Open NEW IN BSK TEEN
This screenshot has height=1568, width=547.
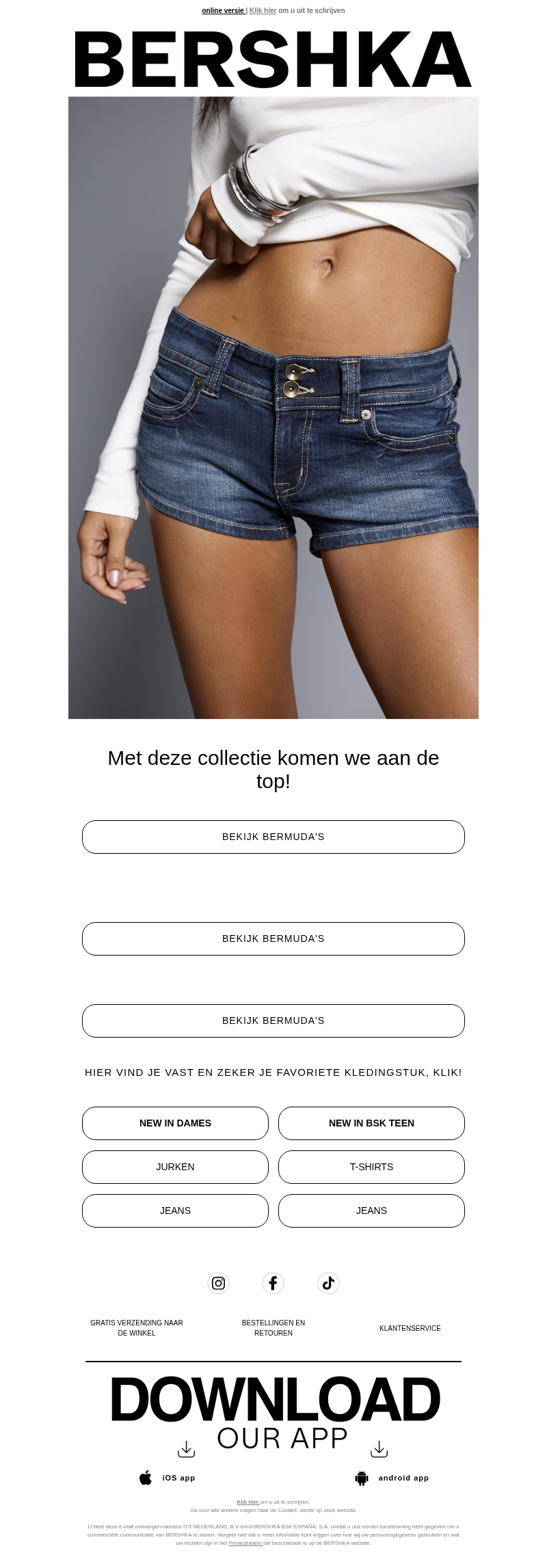pos(371,1123)
